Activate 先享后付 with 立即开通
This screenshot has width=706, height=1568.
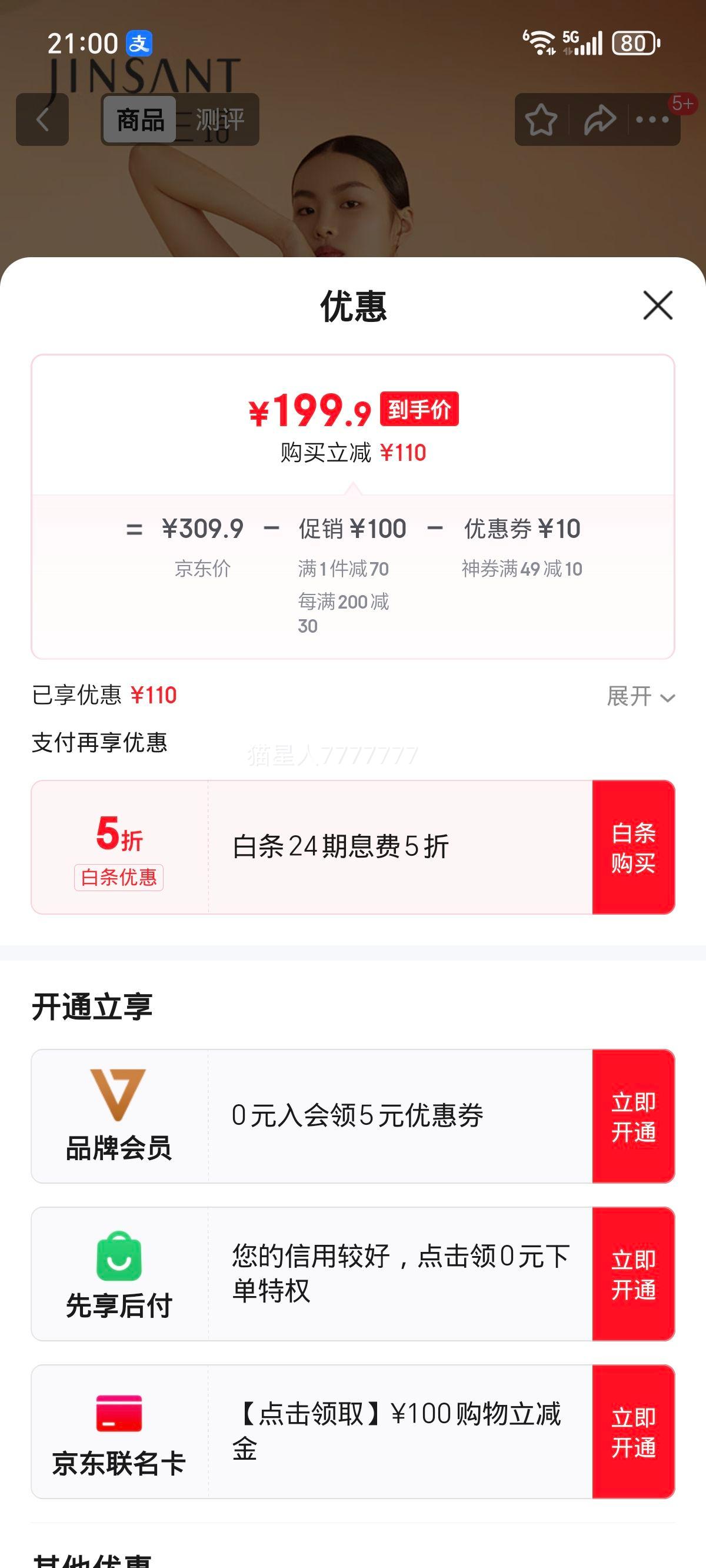click(633, 1274)
